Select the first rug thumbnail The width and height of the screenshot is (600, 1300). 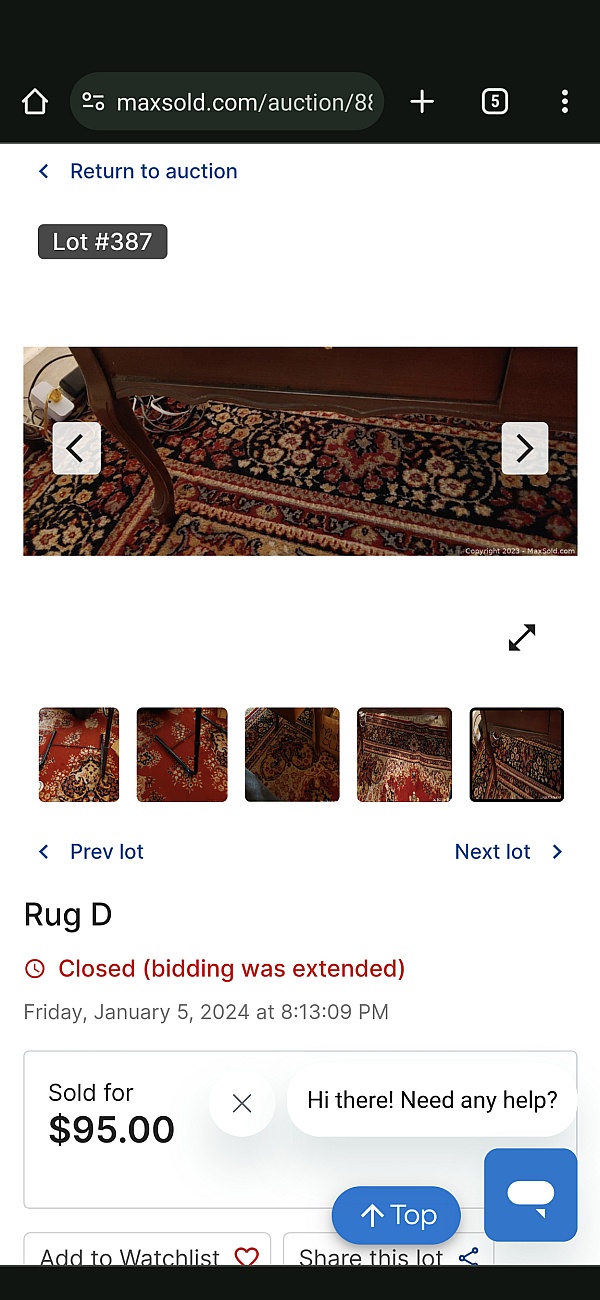(x=79, y=754)
